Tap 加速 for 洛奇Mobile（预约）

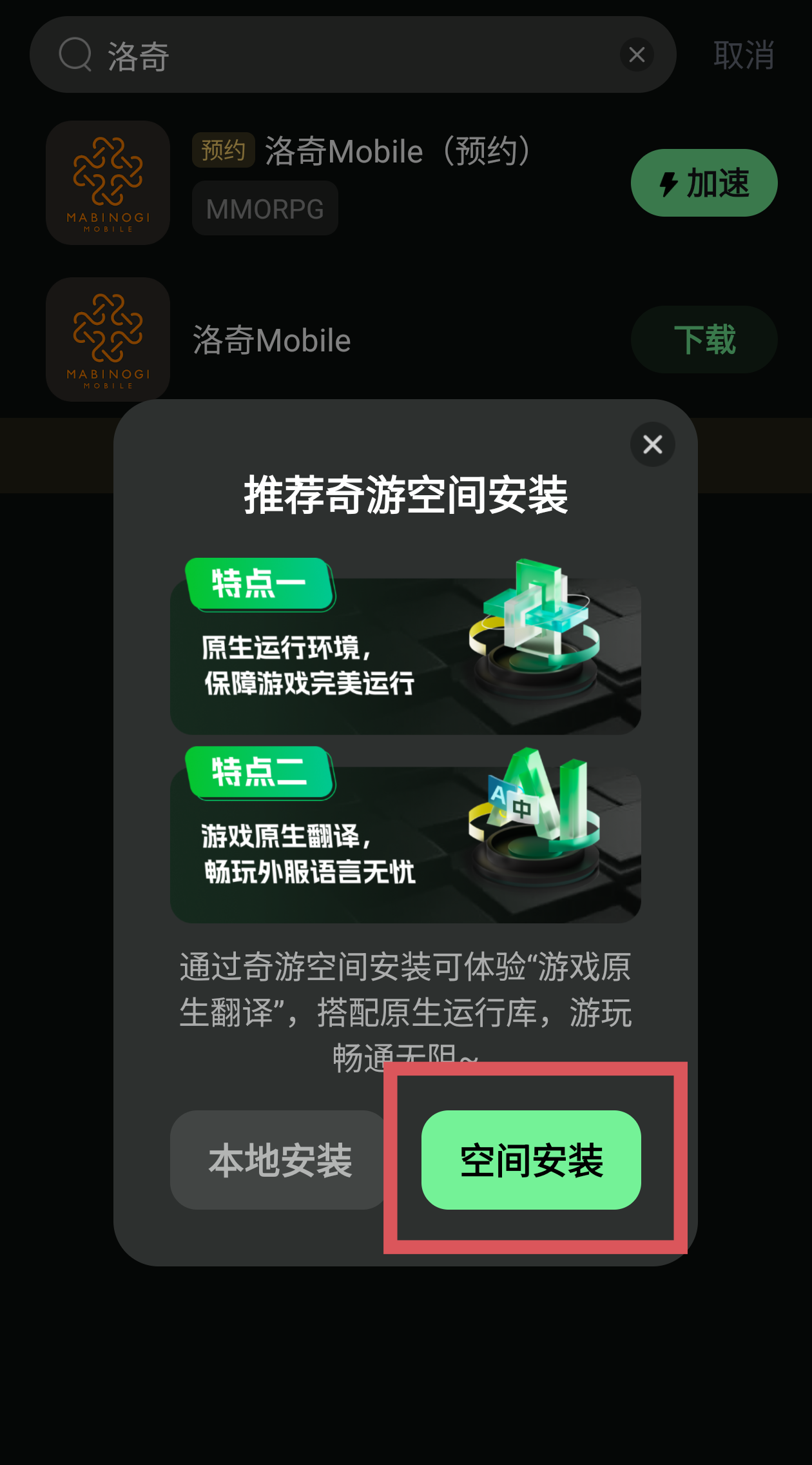(x=704, y=183)
